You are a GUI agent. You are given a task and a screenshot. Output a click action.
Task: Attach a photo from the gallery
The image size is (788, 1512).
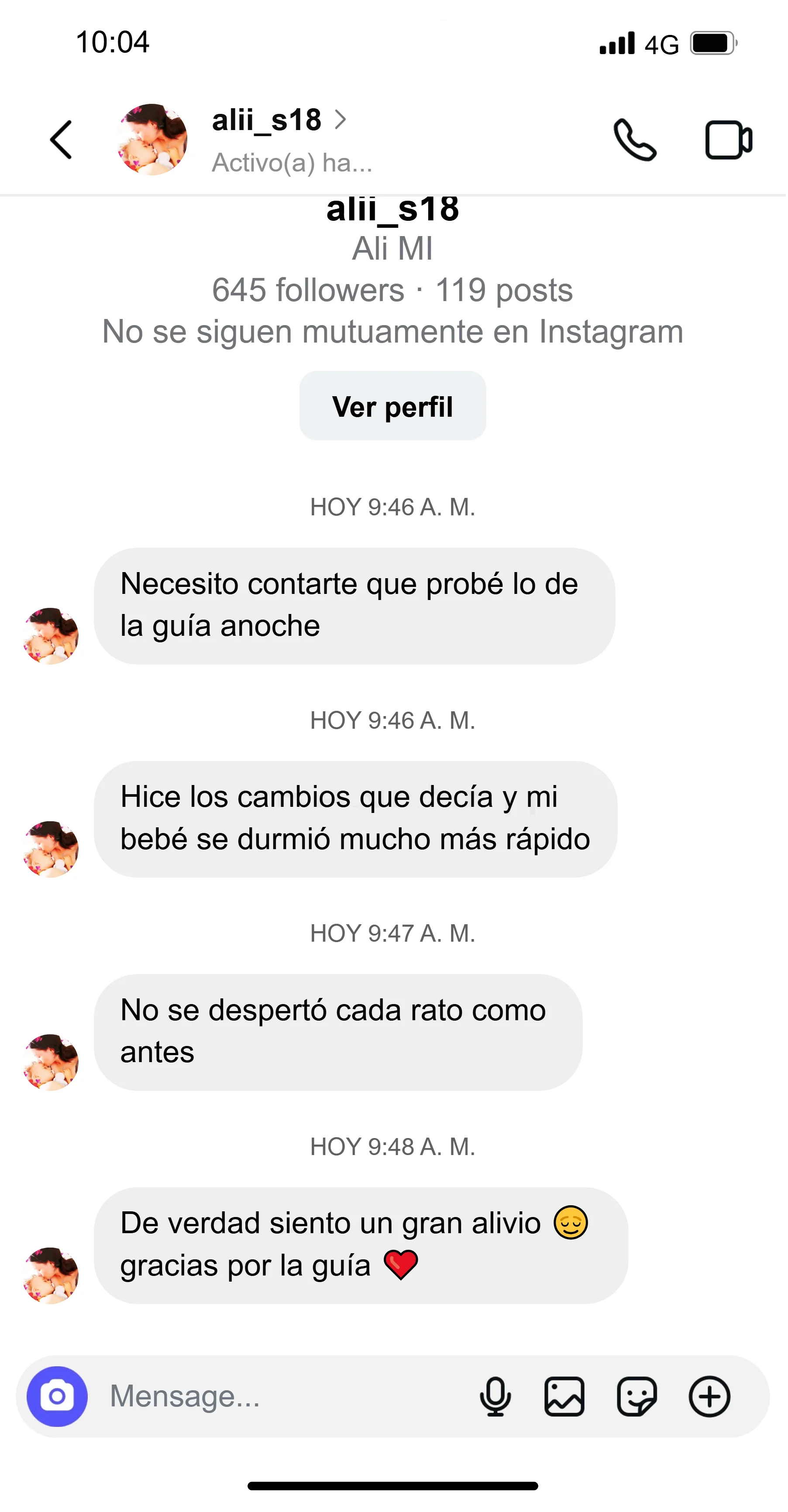click(x=564, y=1396)
